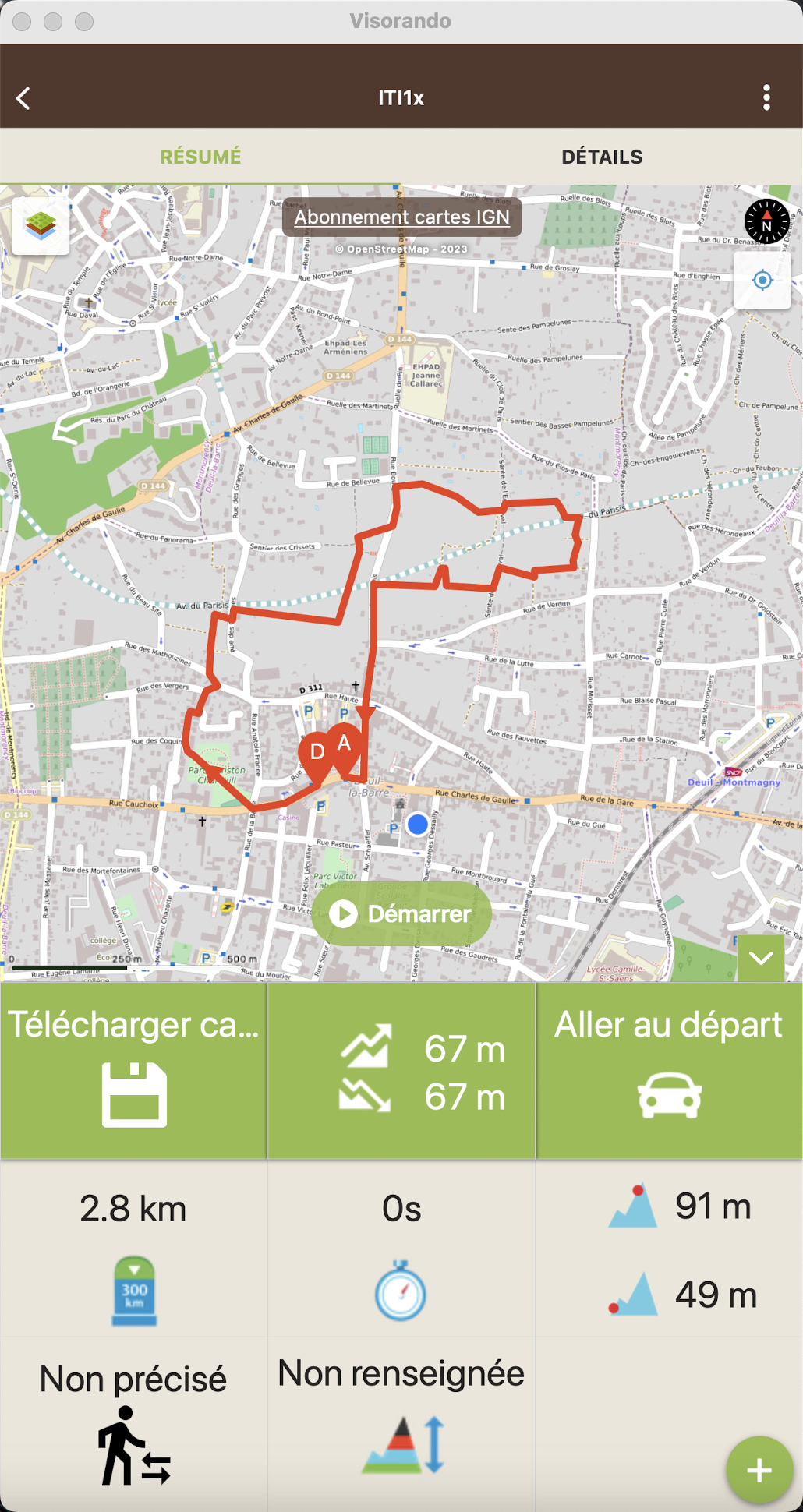Get directions with Aller au départ
This screenshot has width=803, height=1512.
pos(668,1070)
